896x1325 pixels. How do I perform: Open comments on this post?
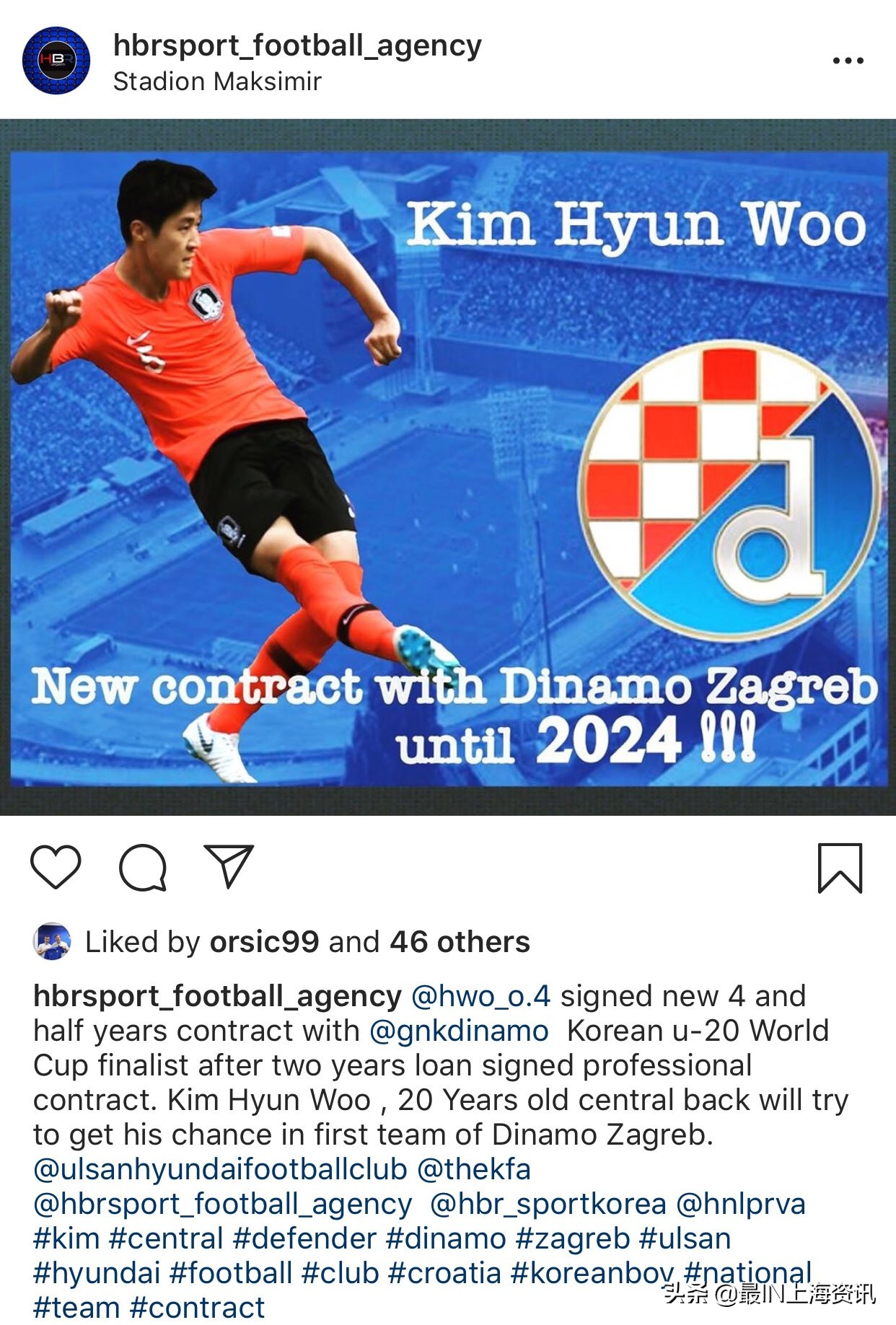pos(143,867)
